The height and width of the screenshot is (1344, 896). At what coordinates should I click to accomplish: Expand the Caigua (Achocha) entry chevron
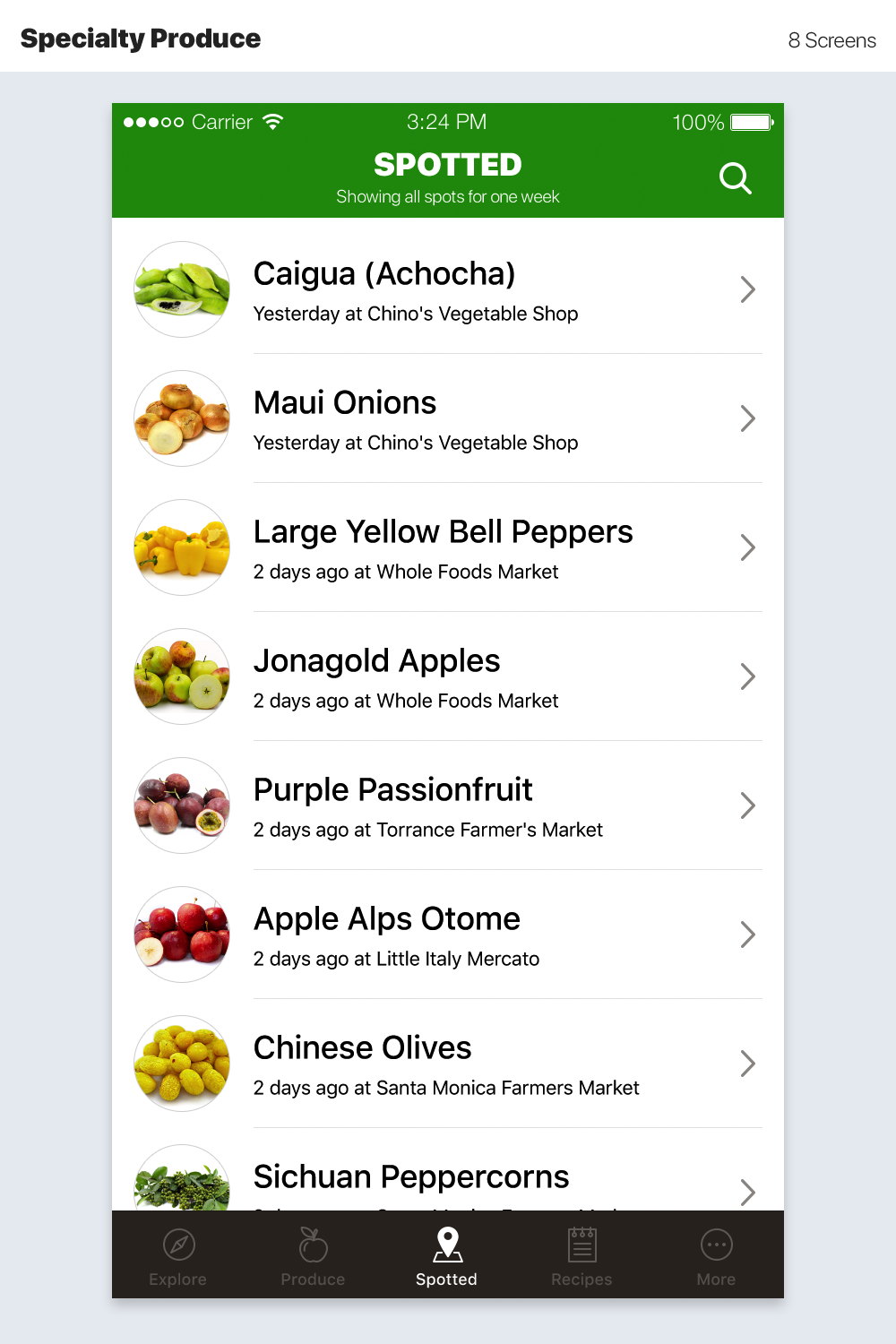click(x=748, y=289)
